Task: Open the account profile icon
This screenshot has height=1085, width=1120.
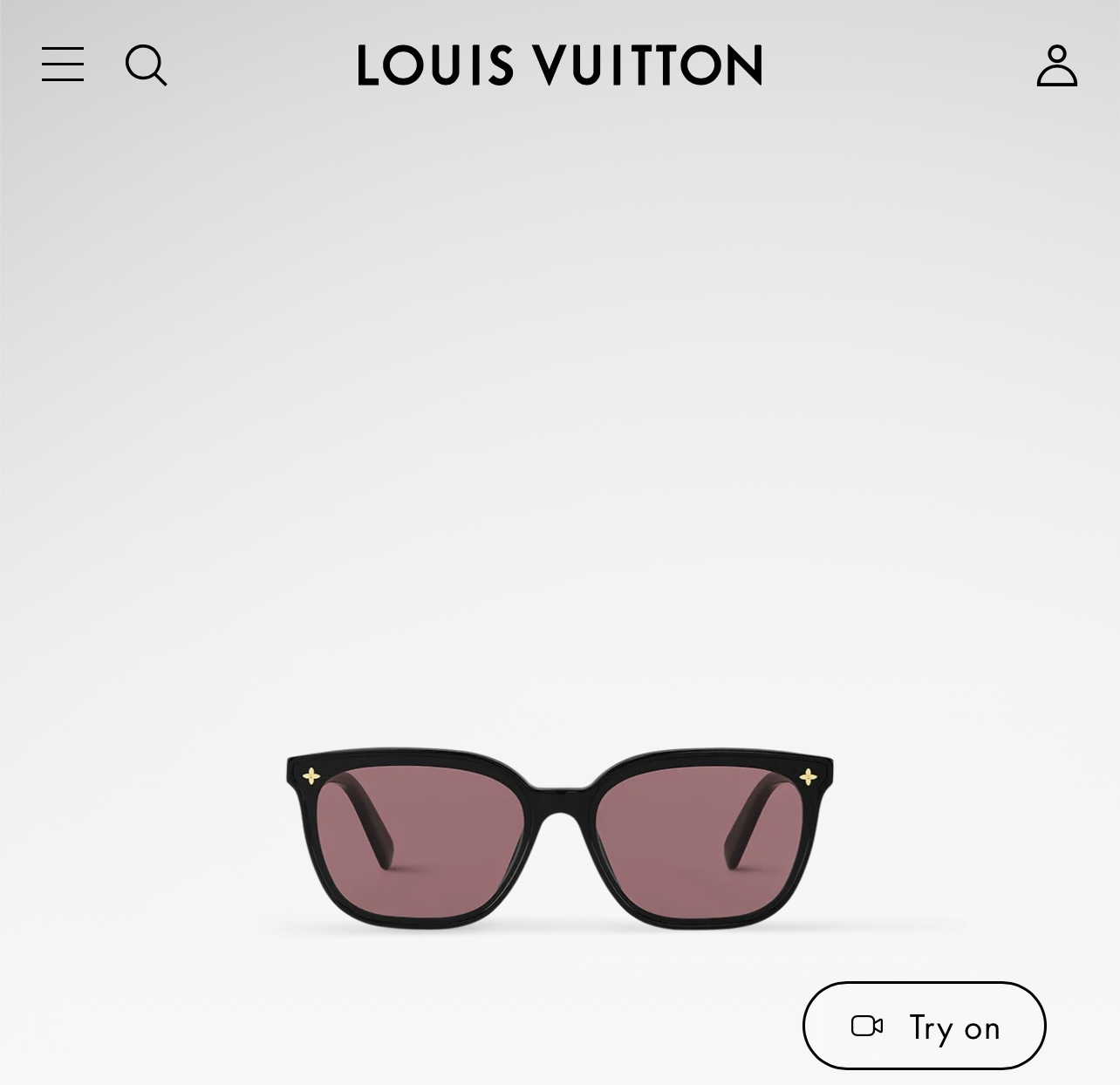Action: pos(1056,65)
